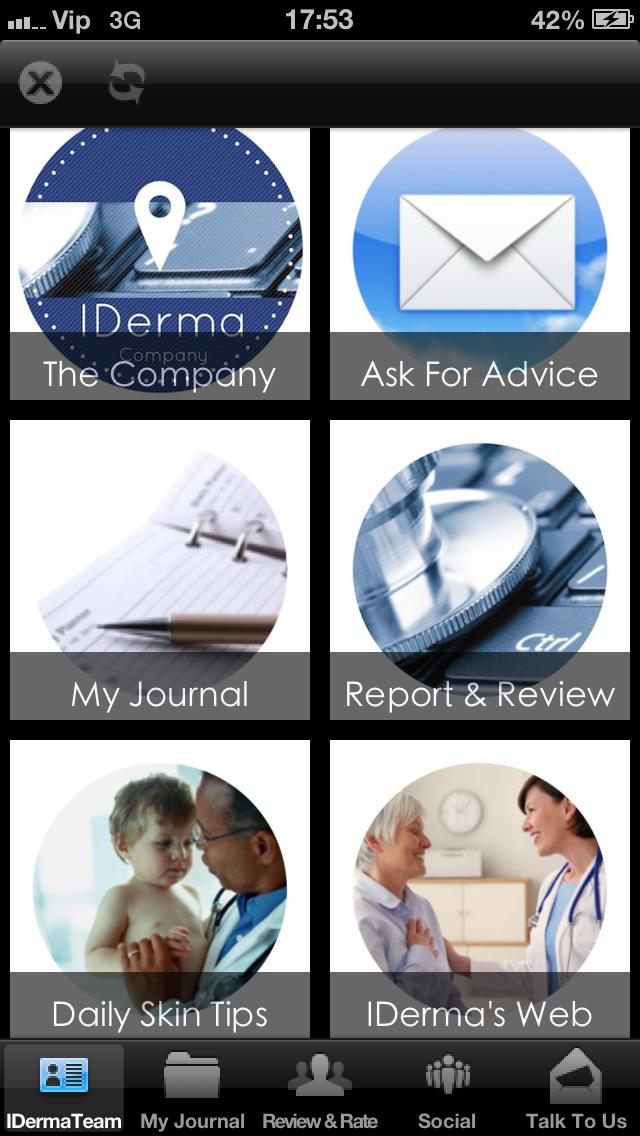The image size is (640, 1136).
Task: View Daily Skin Tips
Action: coord(160,888)
